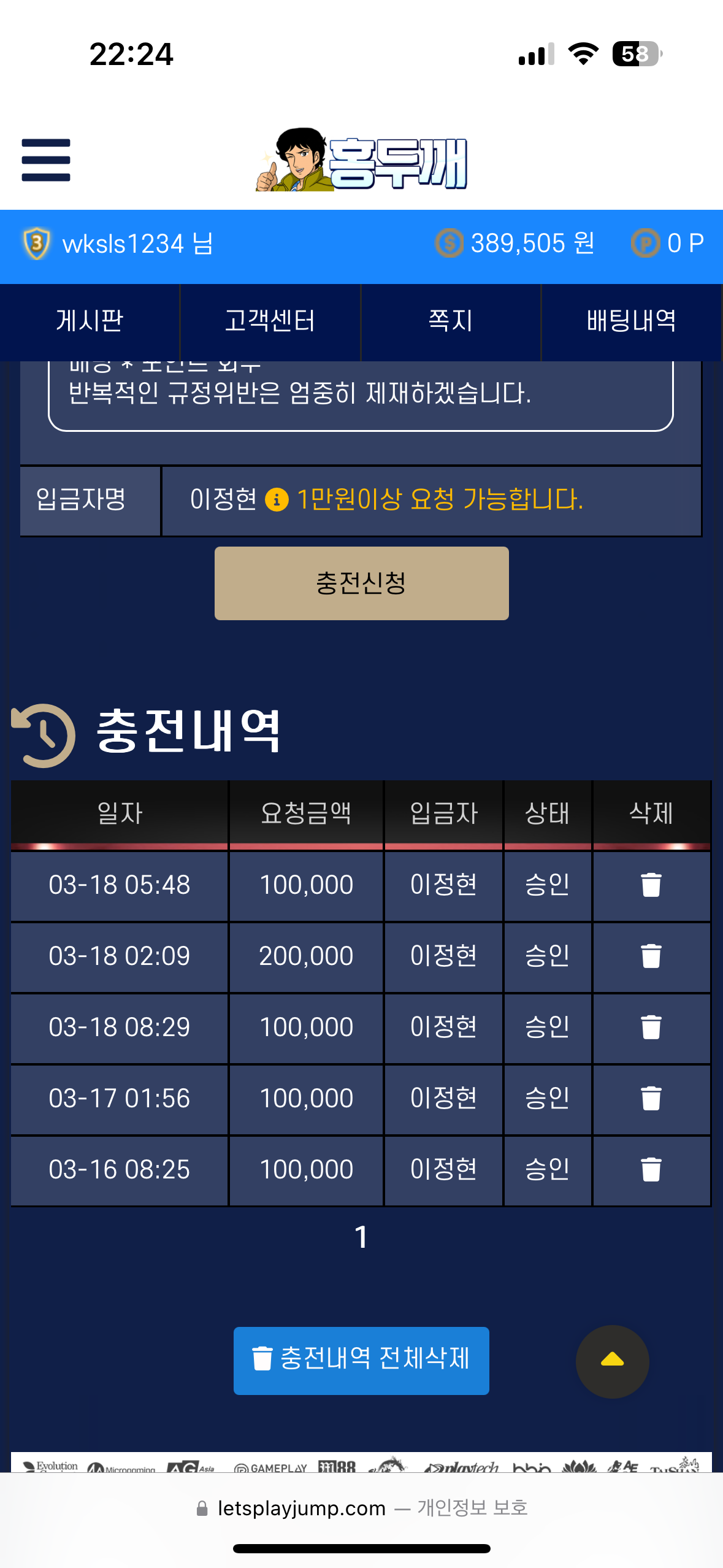The image size is (723, 1568).
Task: Jump to top with the yellow arrow button
Action: tap(612, 1361)
